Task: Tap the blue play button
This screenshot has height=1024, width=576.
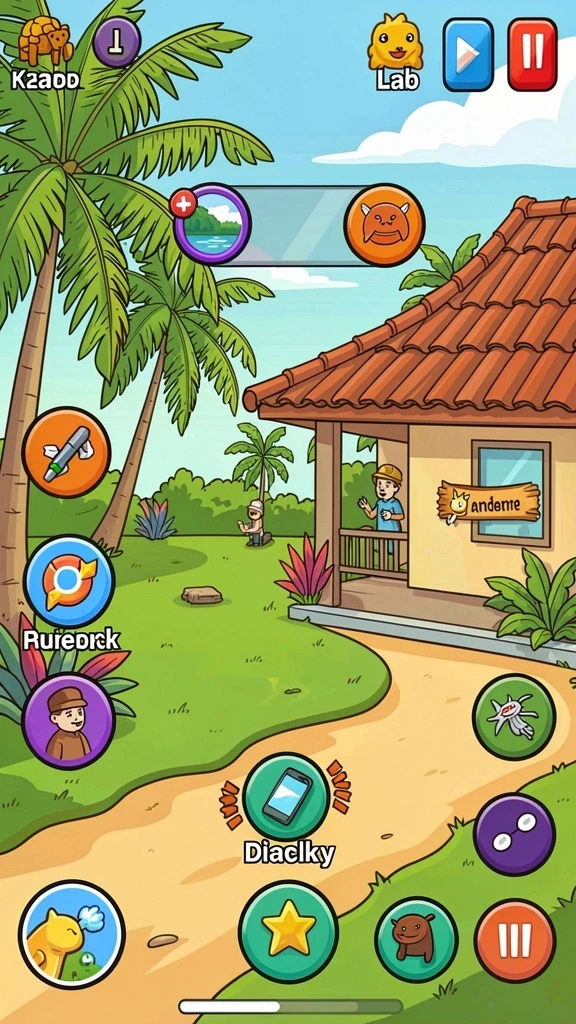Action: tap(468, 54)
